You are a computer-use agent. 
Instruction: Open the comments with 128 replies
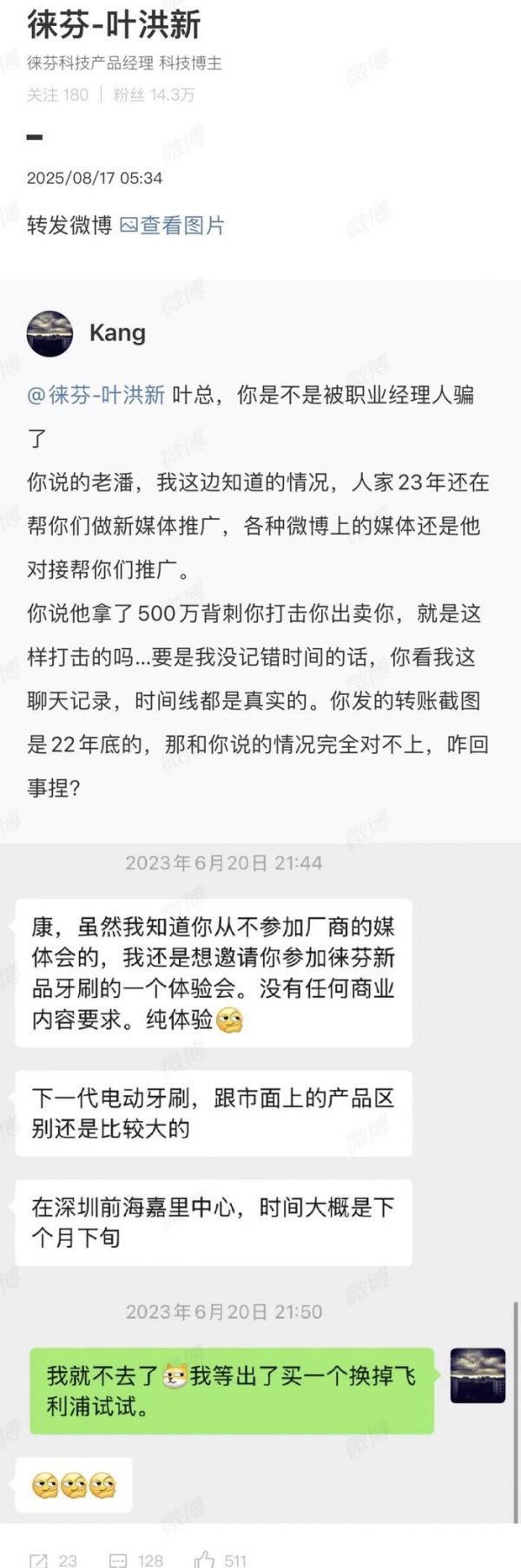pos(136,1559)
